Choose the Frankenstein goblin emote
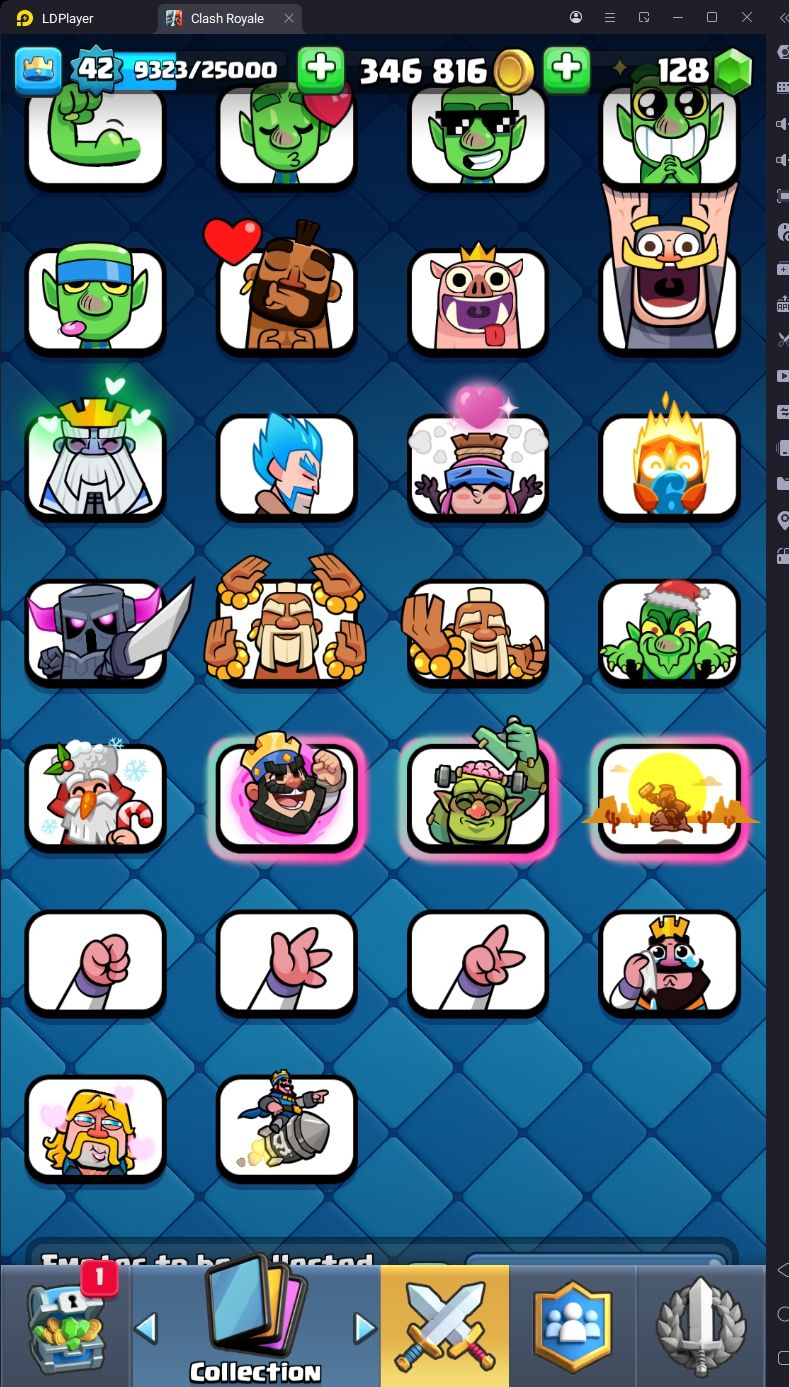Screen dimensions: 789x1387 (x=478, y=797)
